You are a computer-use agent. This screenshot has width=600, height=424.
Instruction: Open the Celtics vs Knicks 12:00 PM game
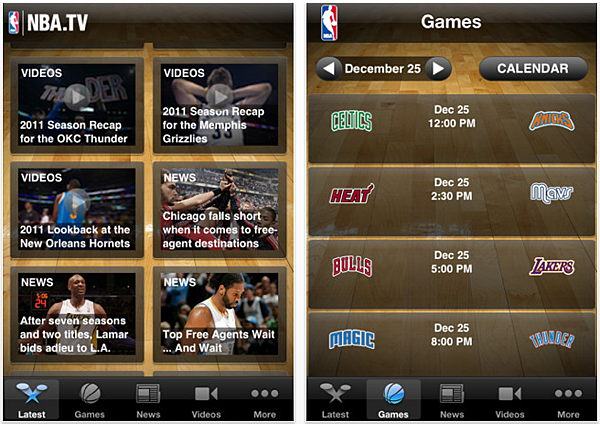click(x=453, y=122)
